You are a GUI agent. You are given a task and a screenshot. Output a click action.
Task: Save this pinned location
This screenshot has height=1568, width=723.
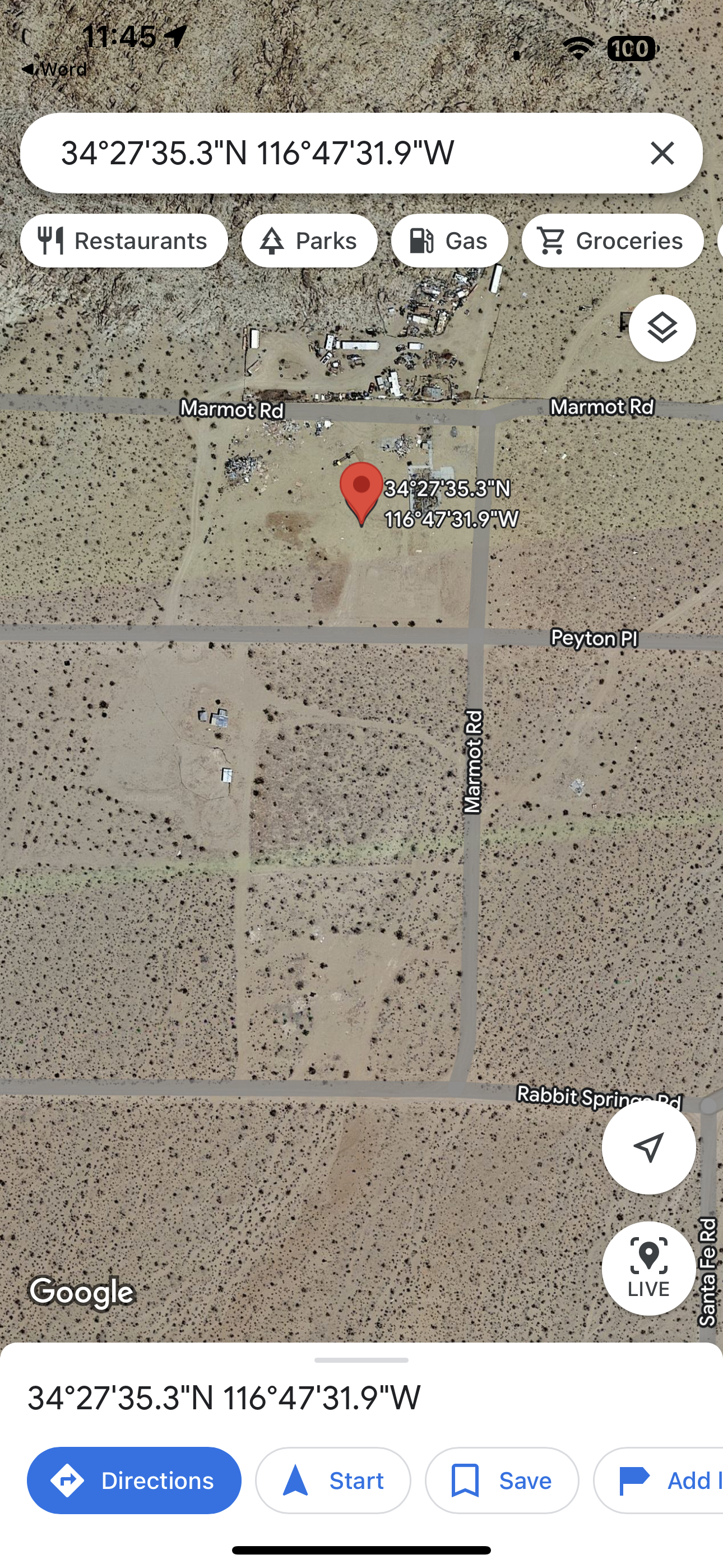point(502,1481)
